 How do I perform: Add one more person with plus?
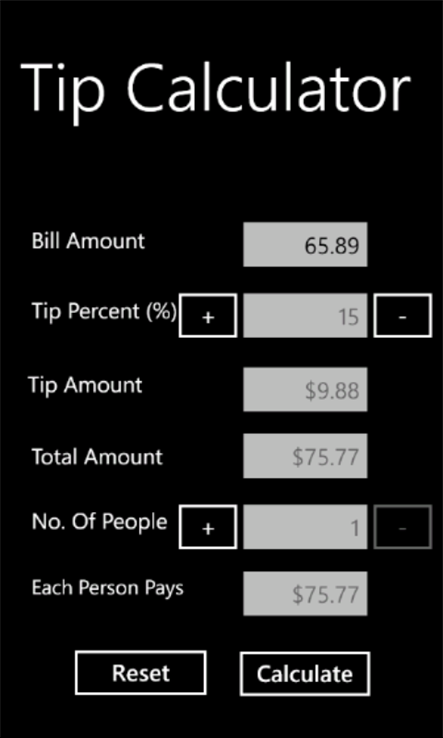tap(208, 527)
